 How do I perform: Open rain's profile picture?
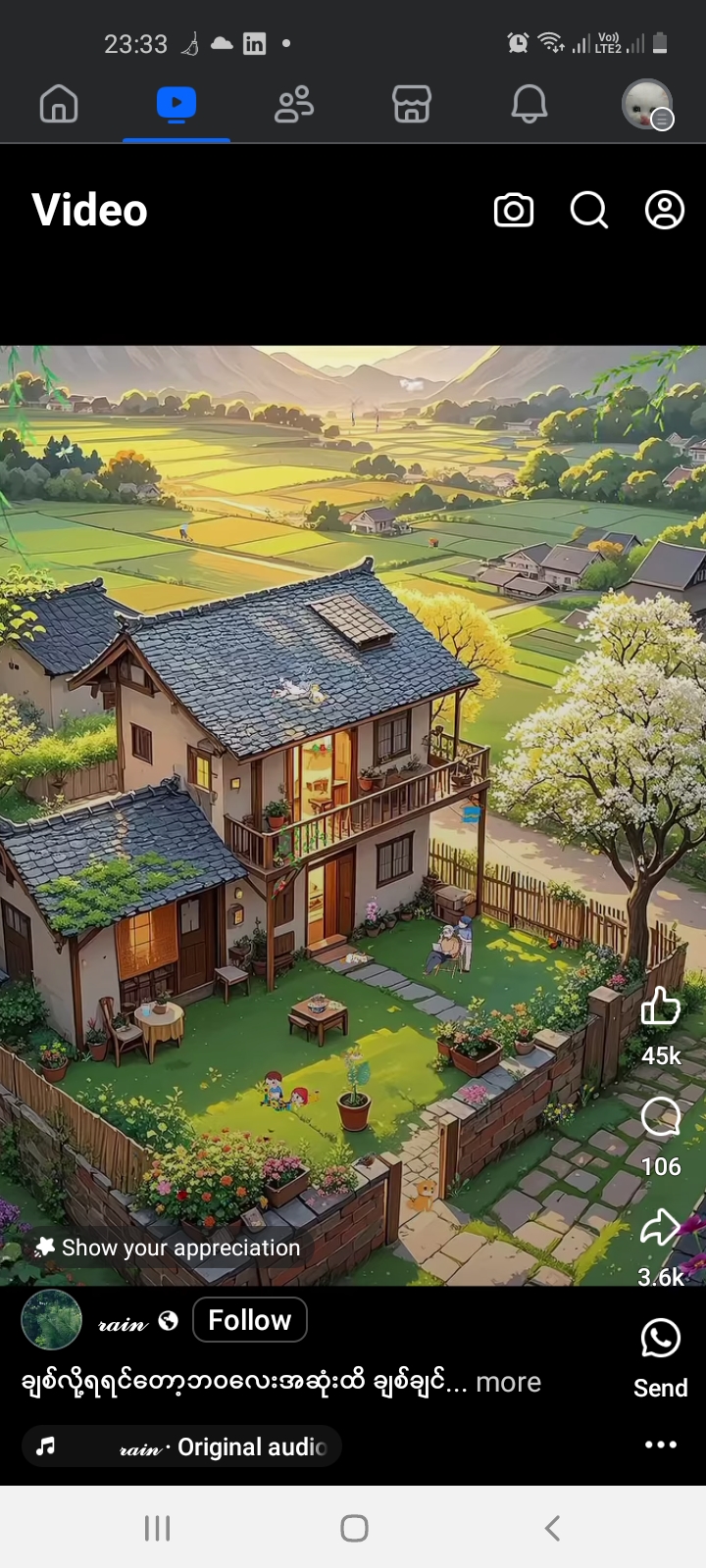click(52, 1320)
